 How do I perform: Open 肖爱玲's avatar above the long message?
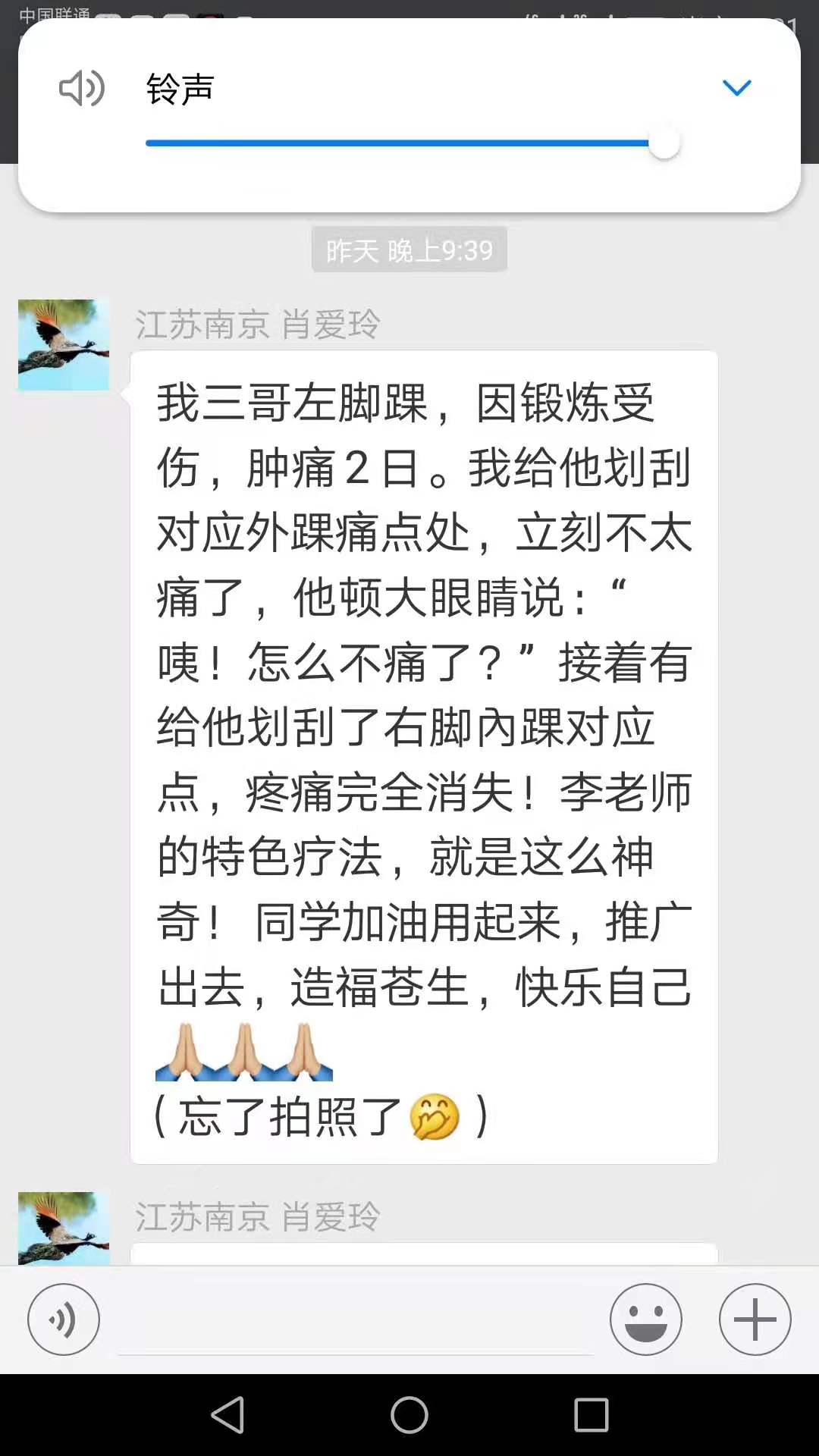pos(64,345)
